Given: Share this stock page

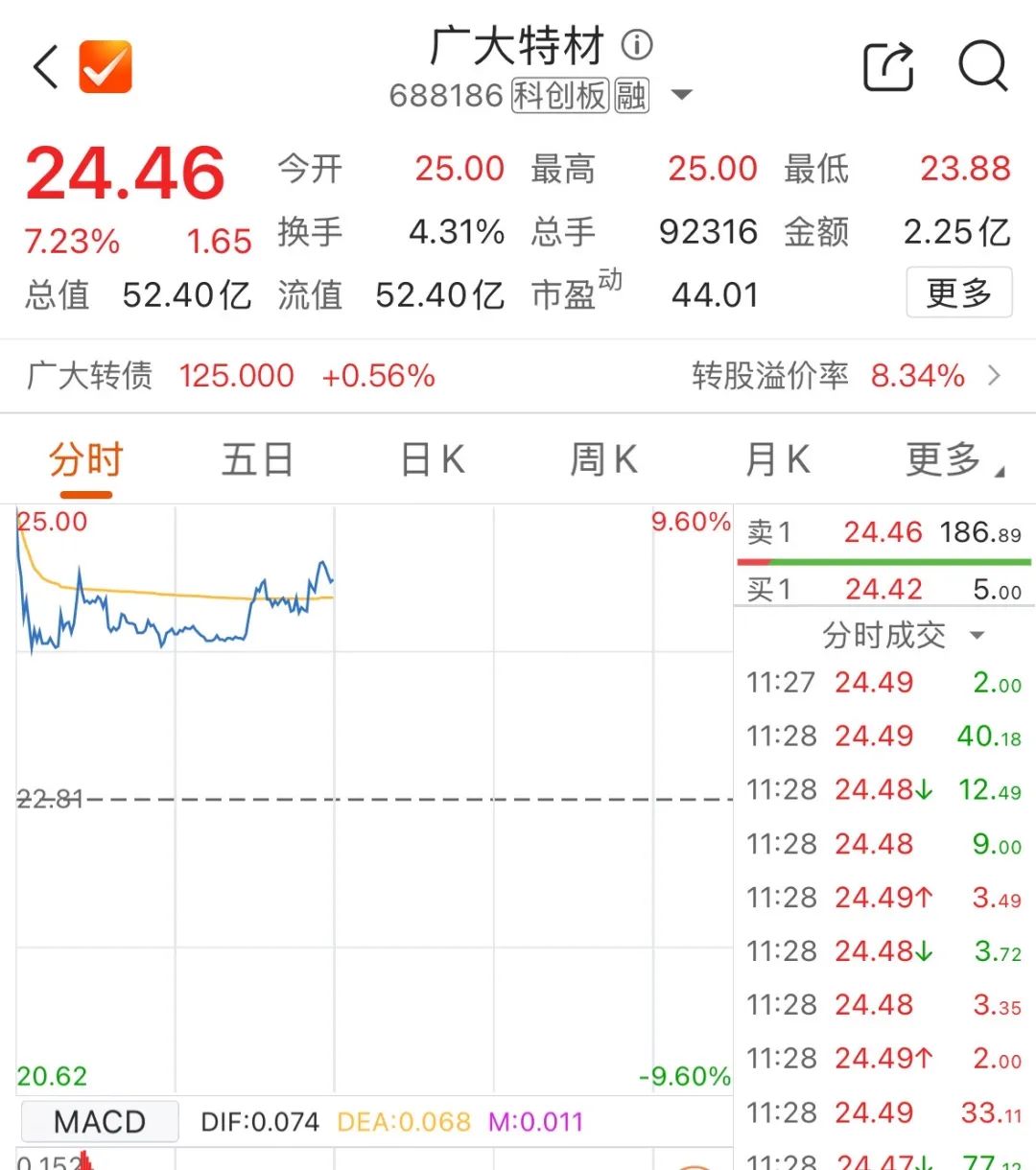Looking at the screenshot, I should (887, 67).
